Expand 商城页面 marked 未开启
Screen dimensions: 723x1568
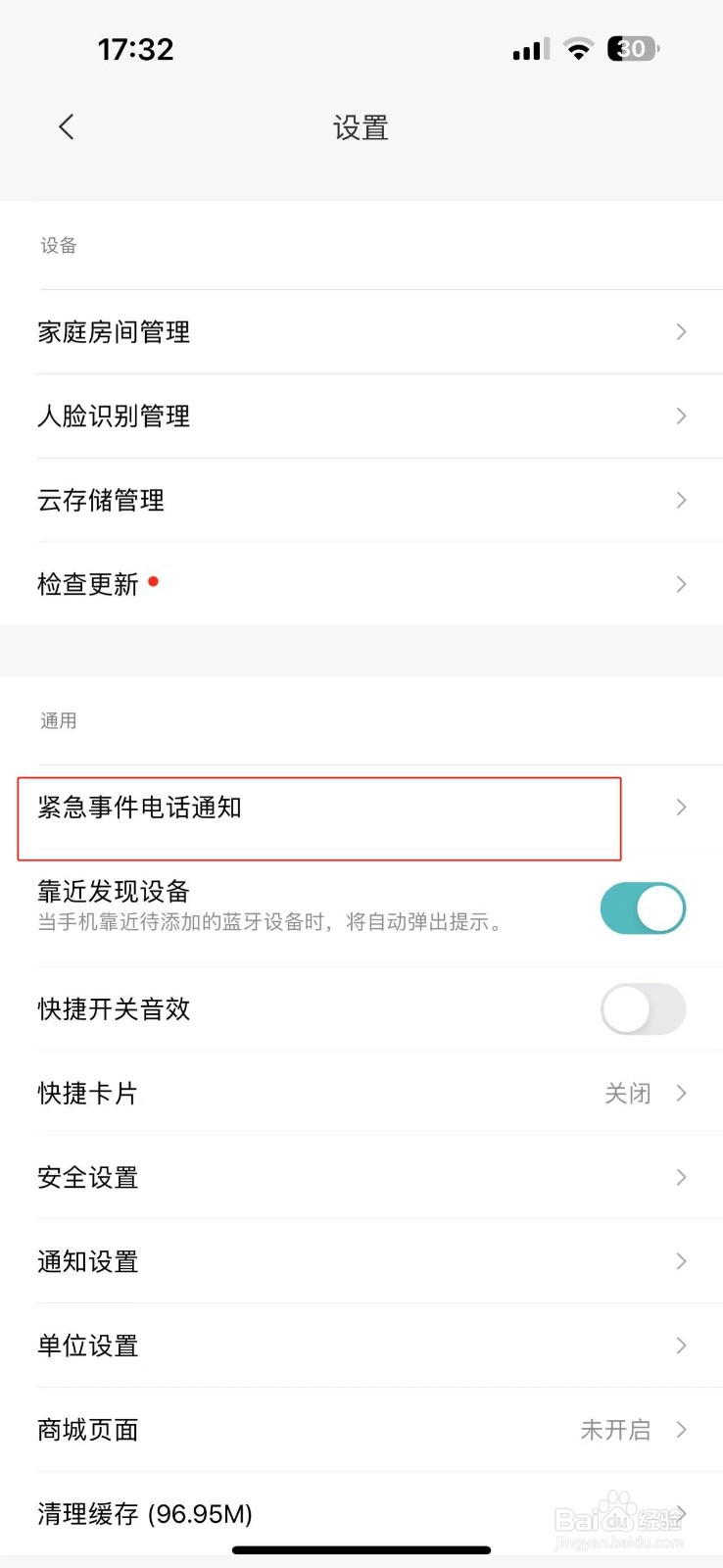point(681,1430)
